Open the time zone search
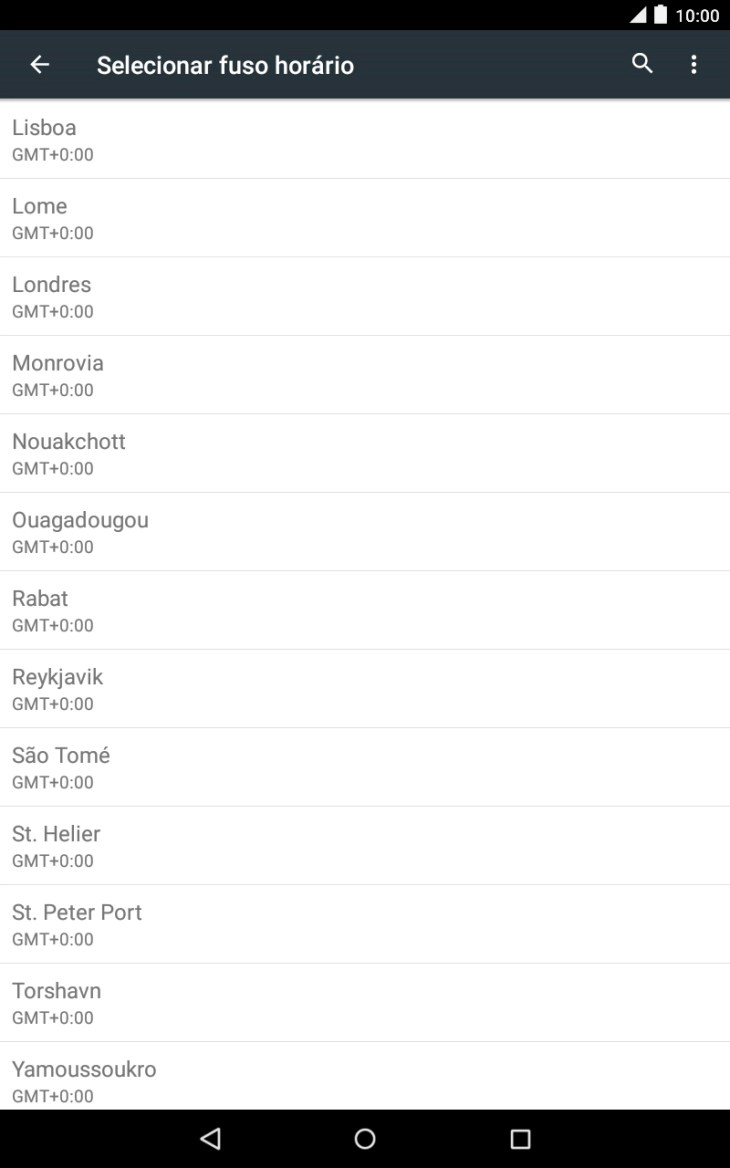The height and width of the screenshot is (1168, 730). click(x=642, y=64)
